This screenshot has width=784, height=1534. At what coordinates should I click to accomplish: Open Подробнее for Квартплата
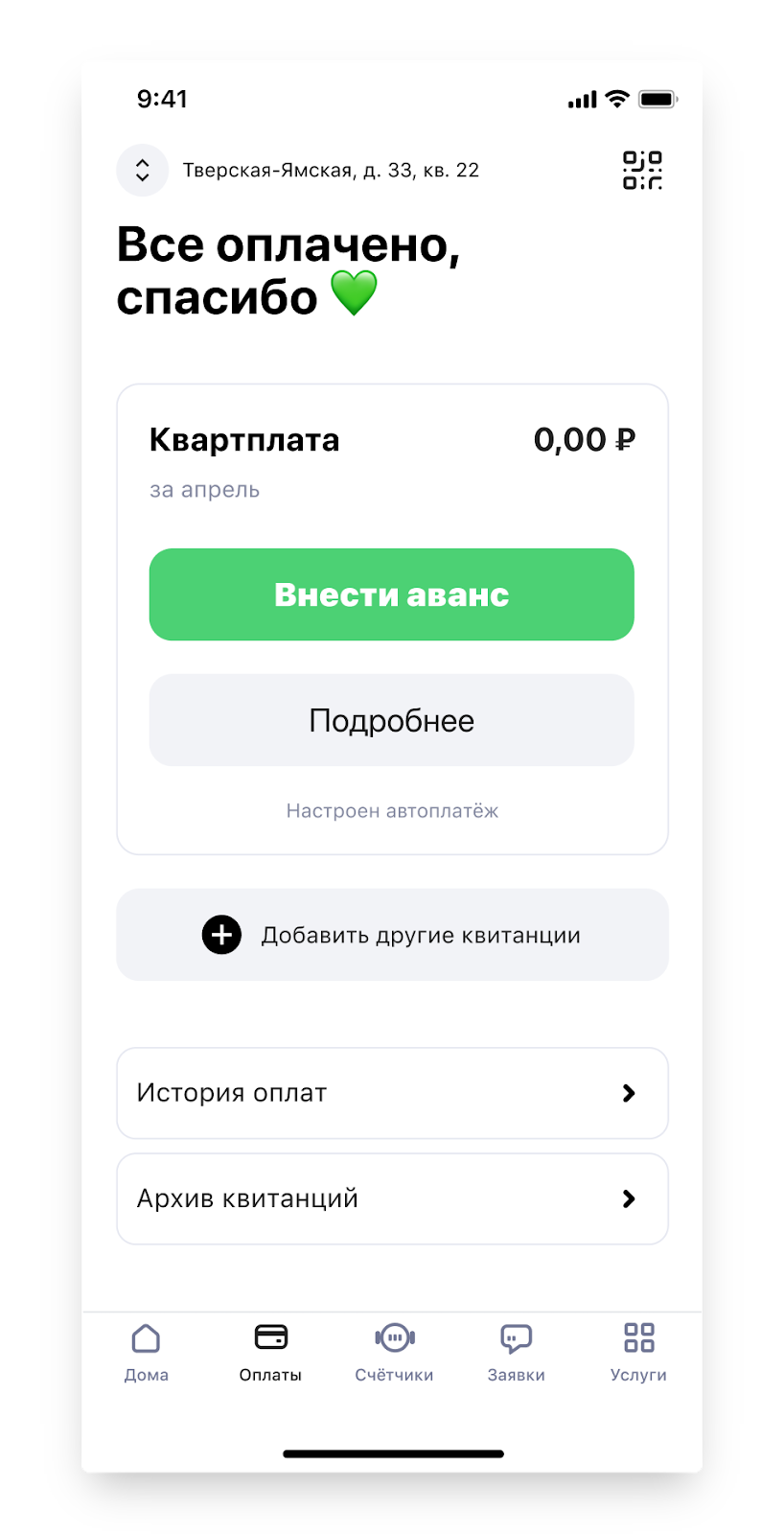tap(391, 720)
